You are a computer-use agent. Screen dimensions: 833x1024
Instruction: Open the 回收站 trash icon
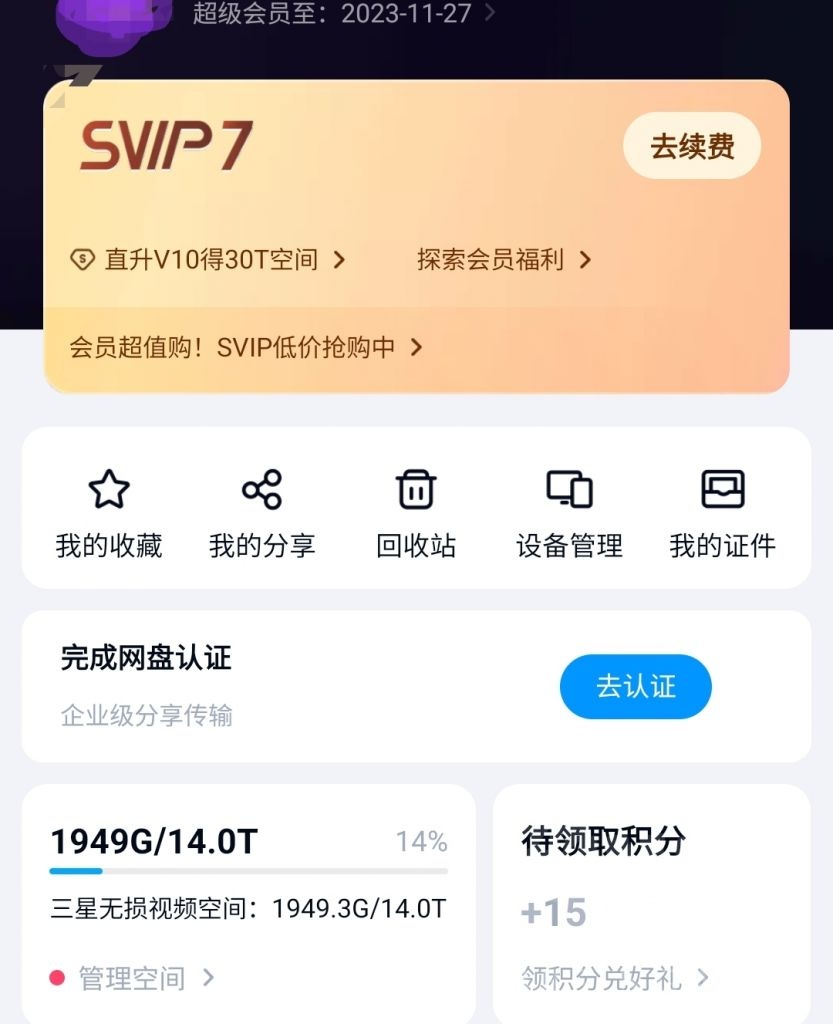[x=414, y=489]
